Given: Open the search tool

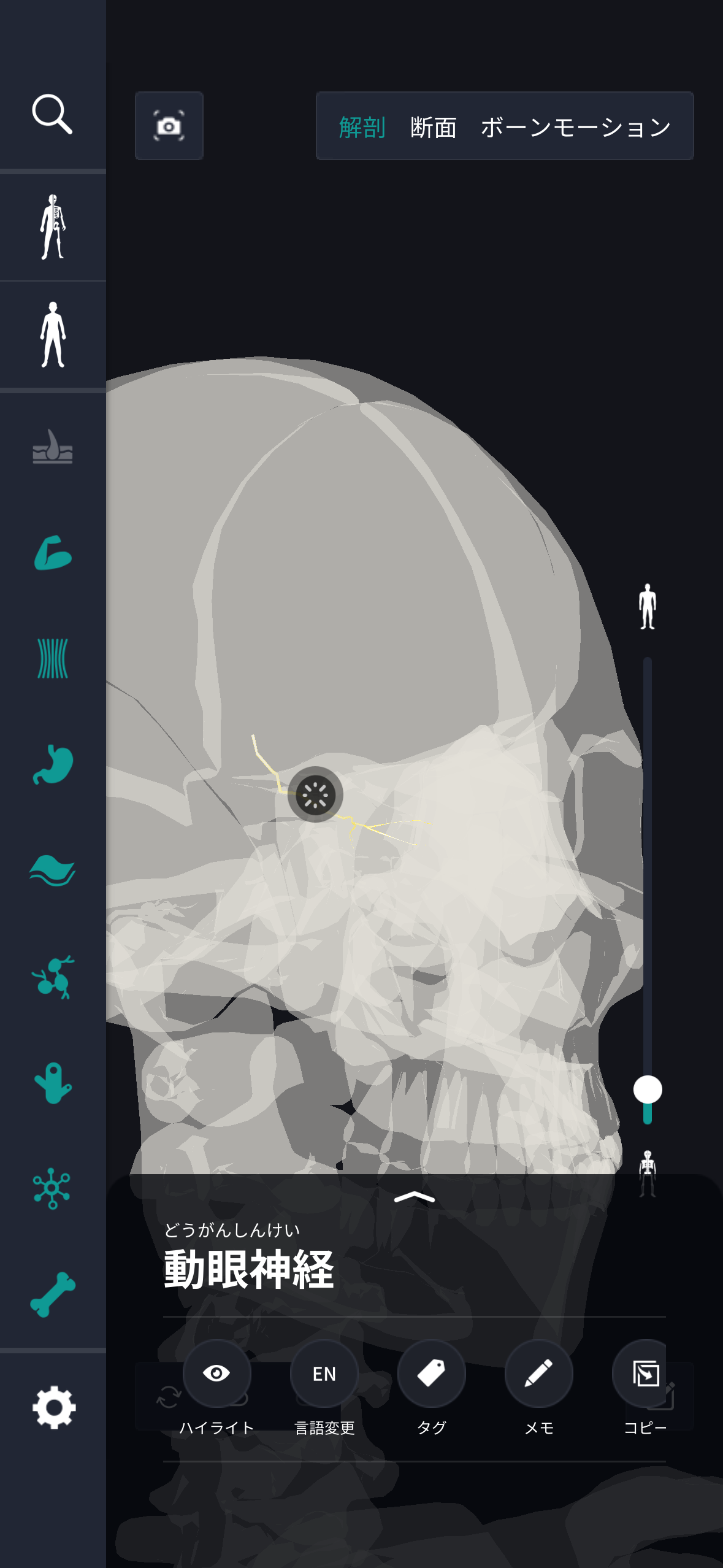Looking at the screenshot, I should point(52,113).
